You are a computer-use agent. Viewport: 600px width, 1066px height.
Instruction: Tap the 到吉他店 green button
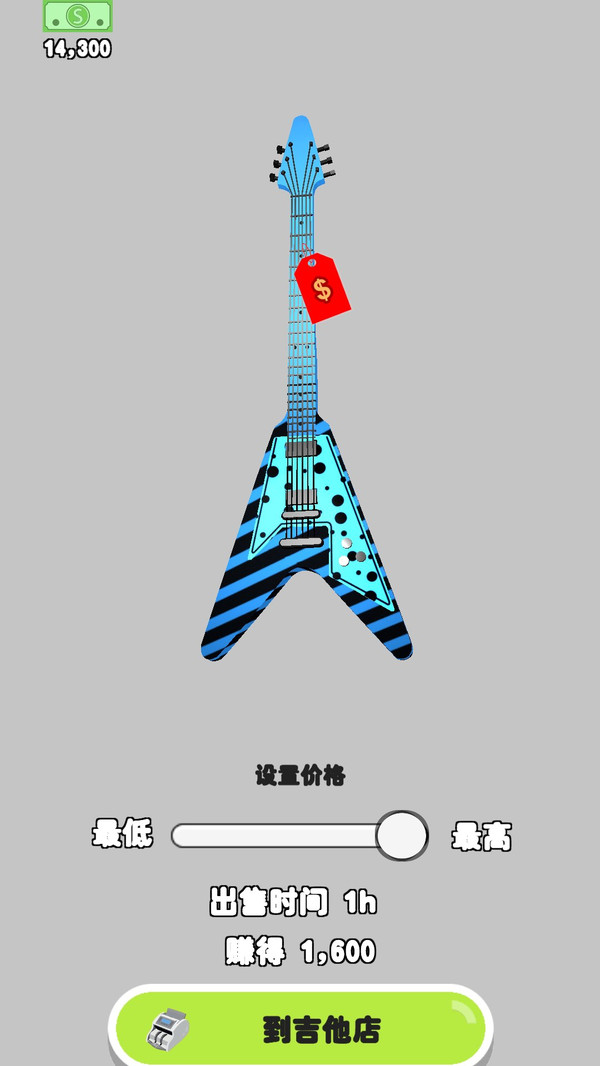(301, 1028)
